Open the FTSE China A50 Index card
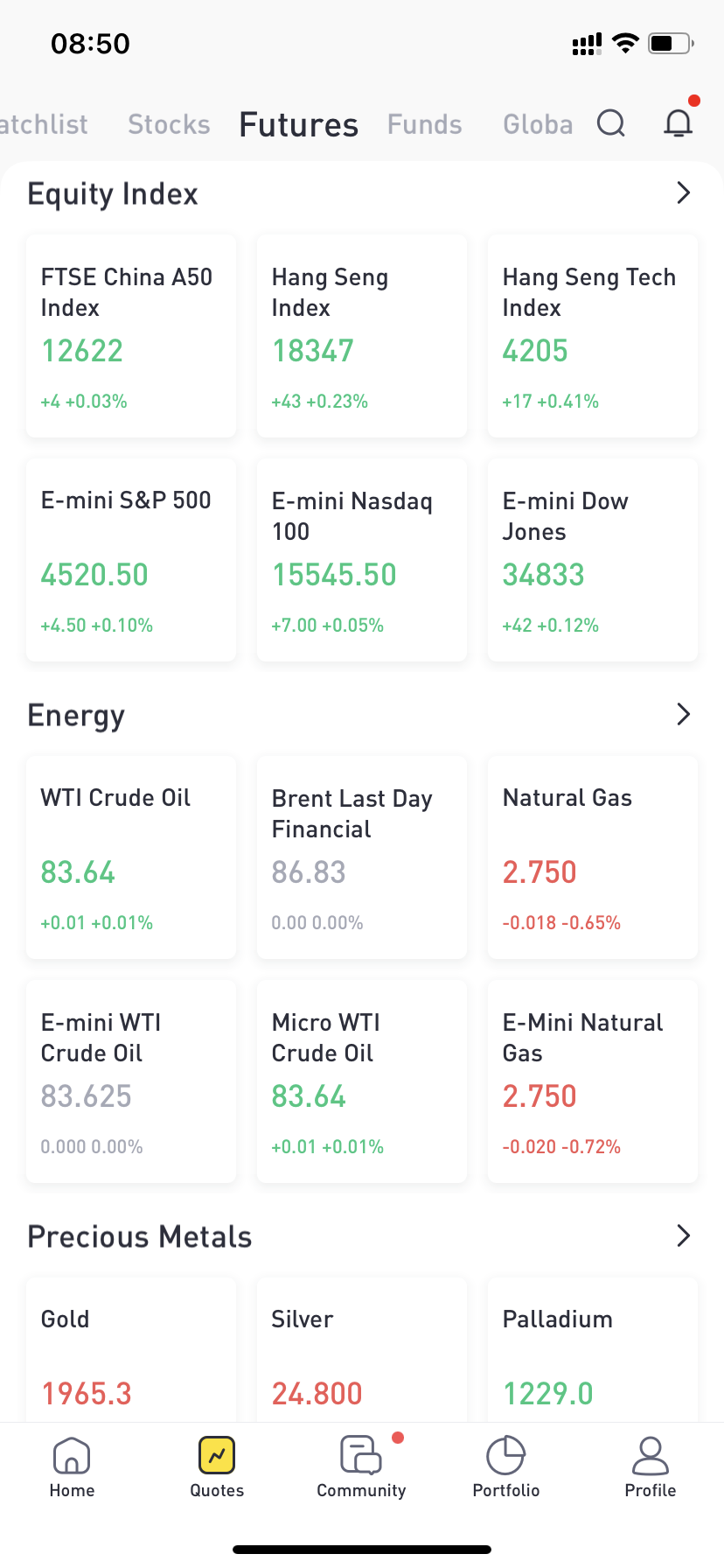Screen dimensions: 724x1568 [x=131, y=336]
